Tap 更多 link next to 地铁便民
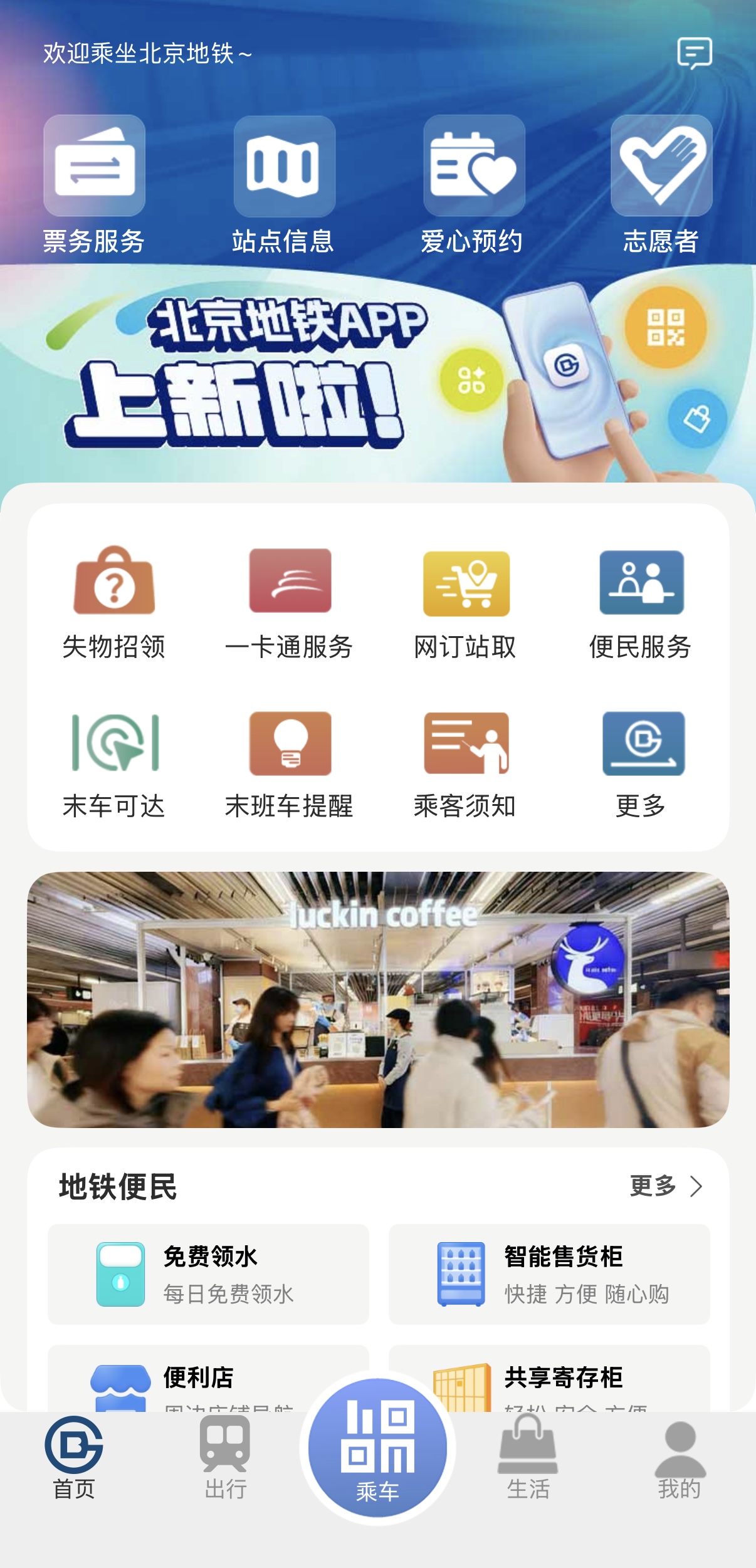The height and width of the screenshot is (1568, 756). 665,1186
